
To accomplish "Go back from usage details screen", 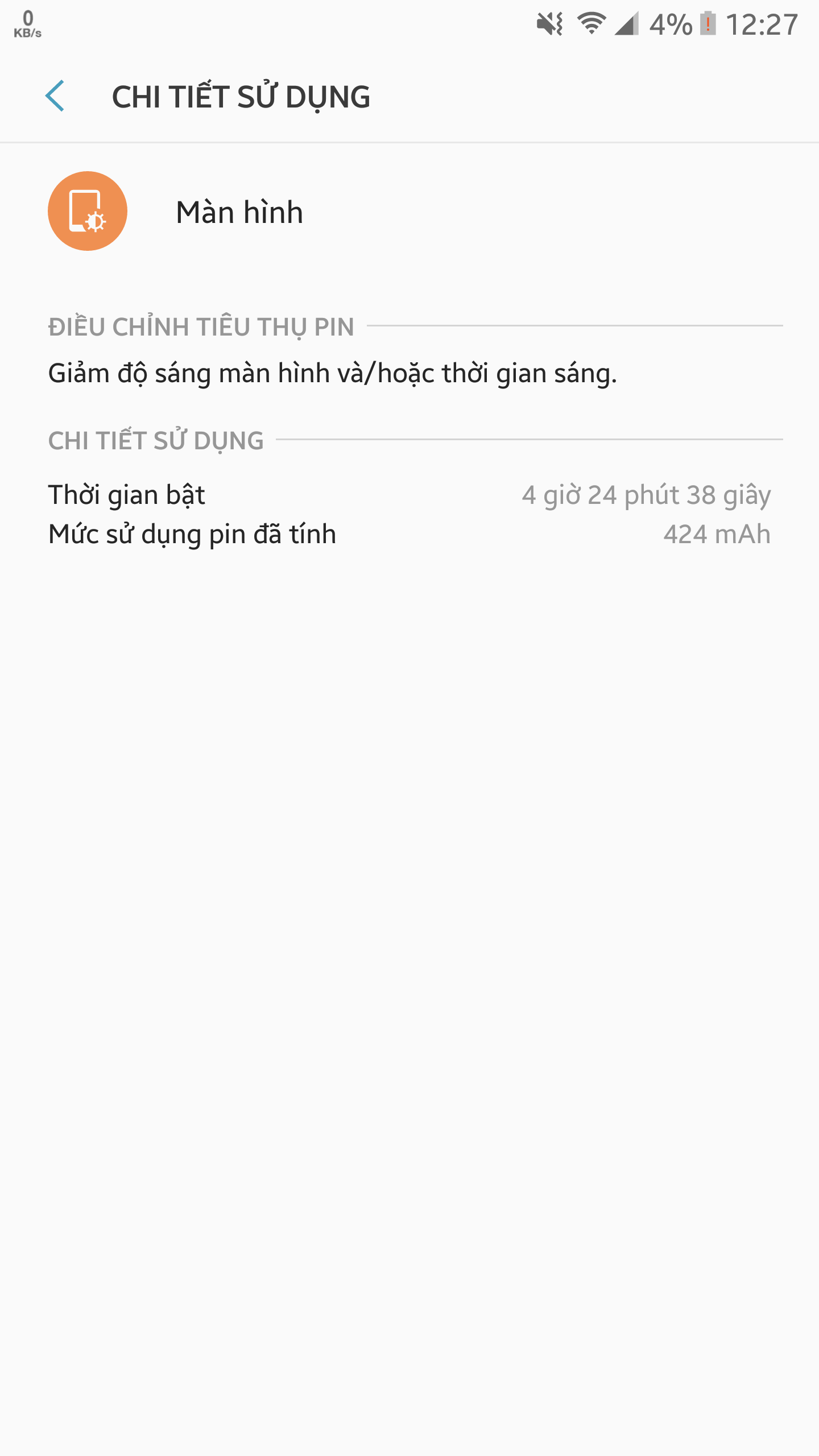I will tap(55, 96).
